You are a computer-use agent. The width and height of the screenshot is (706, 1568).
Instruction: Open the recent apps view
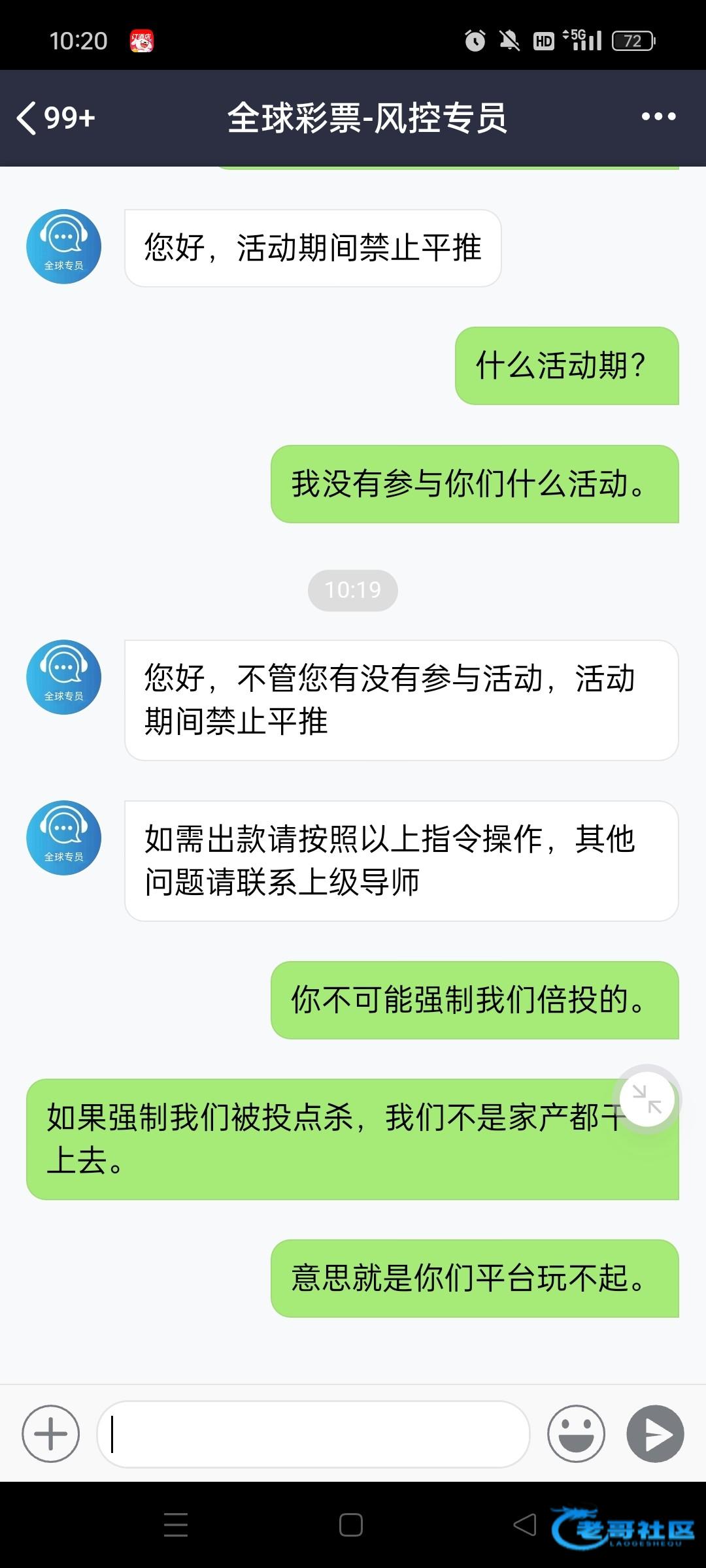(x=176, y=1525)
